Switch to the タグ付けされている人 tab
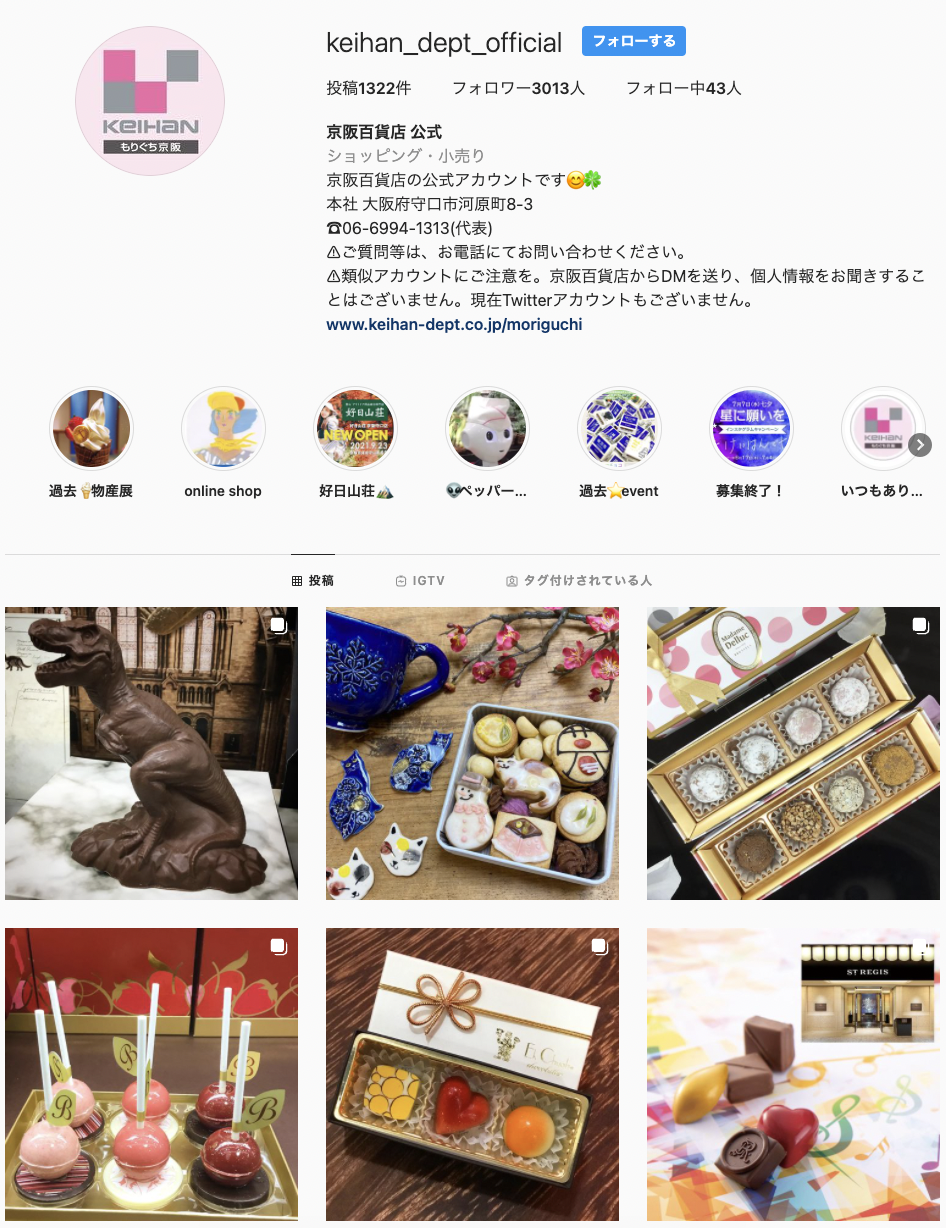 tap(579, 580)
